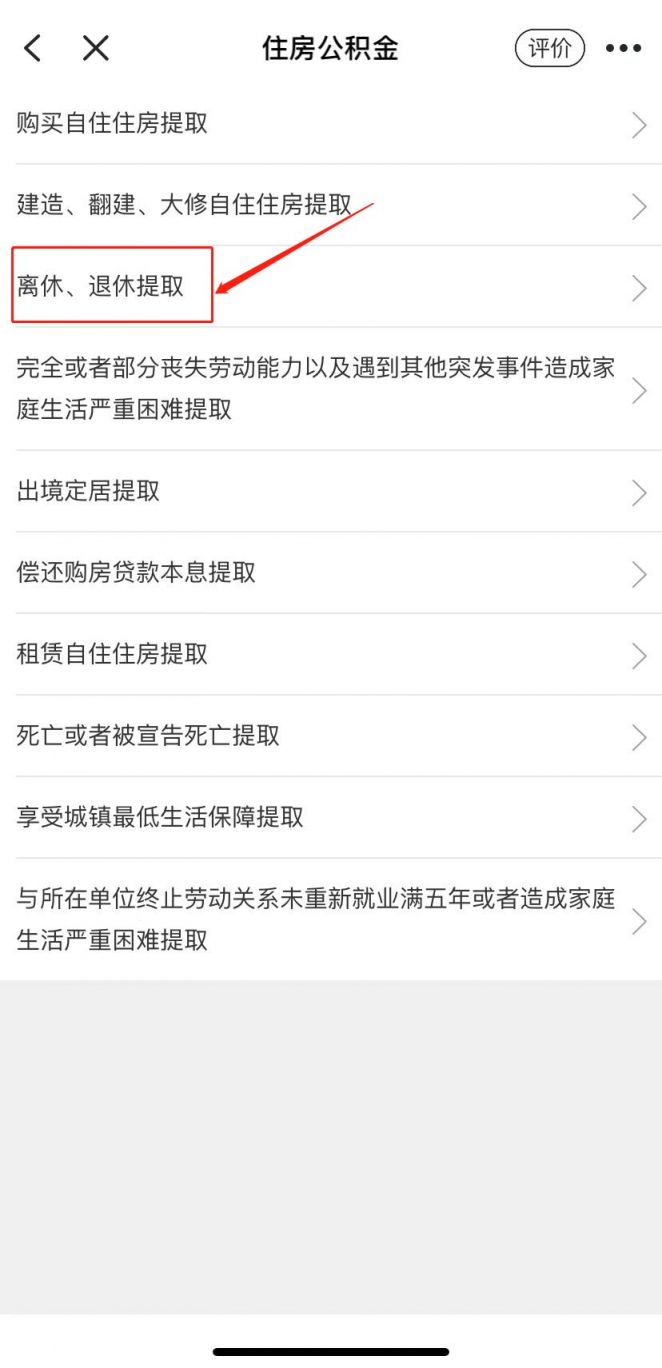Select 享受城镇最低生活保障提取
The width and height of the screenshot is (662, 1368).
pyautogui.click(x=330, y=818)
